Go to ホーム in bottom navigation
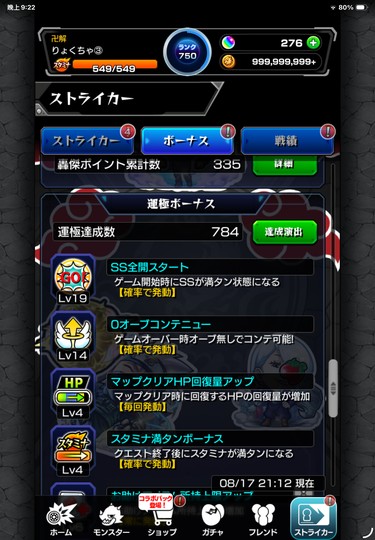 [x=61, y=520]
